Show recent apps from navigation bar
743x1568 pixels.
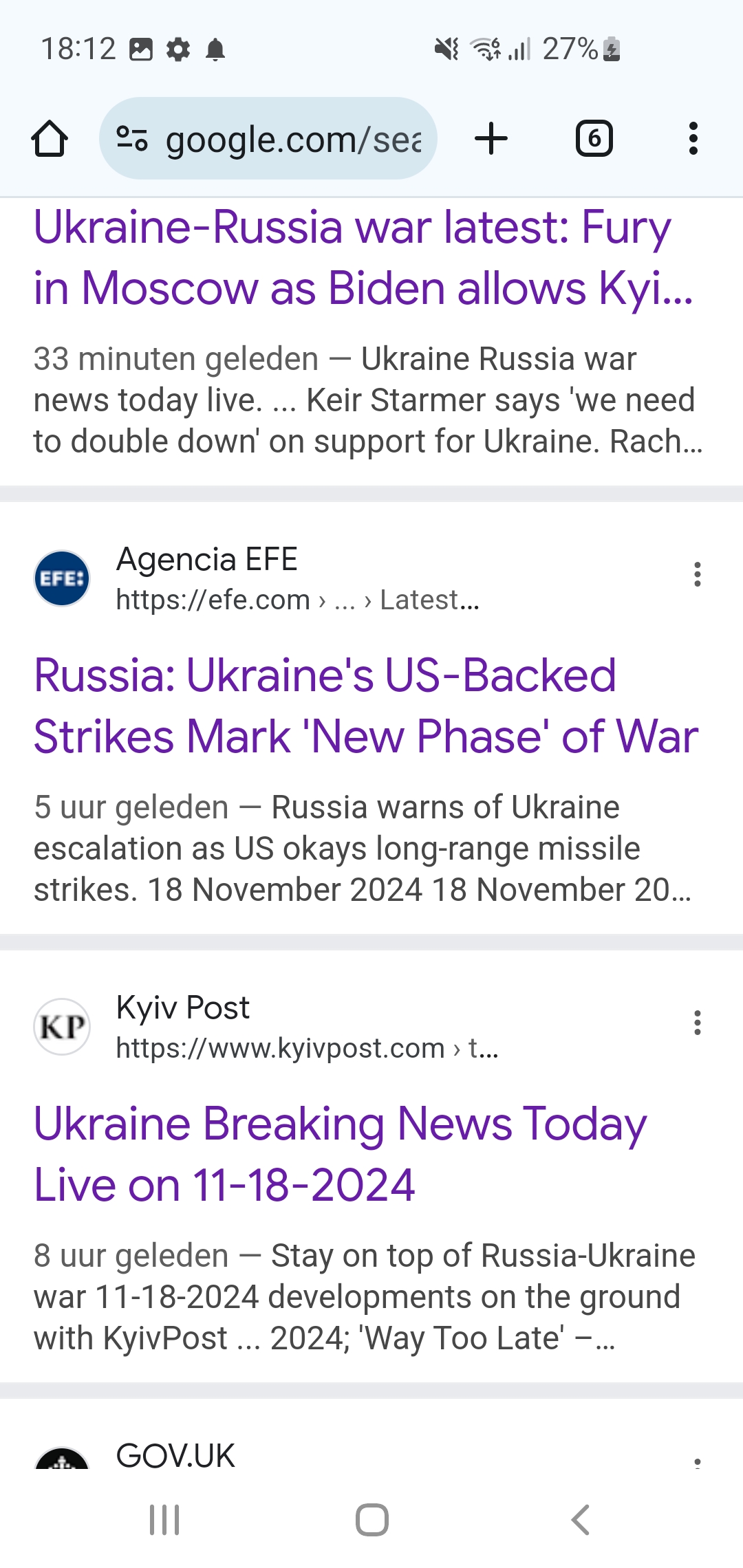164,1520
